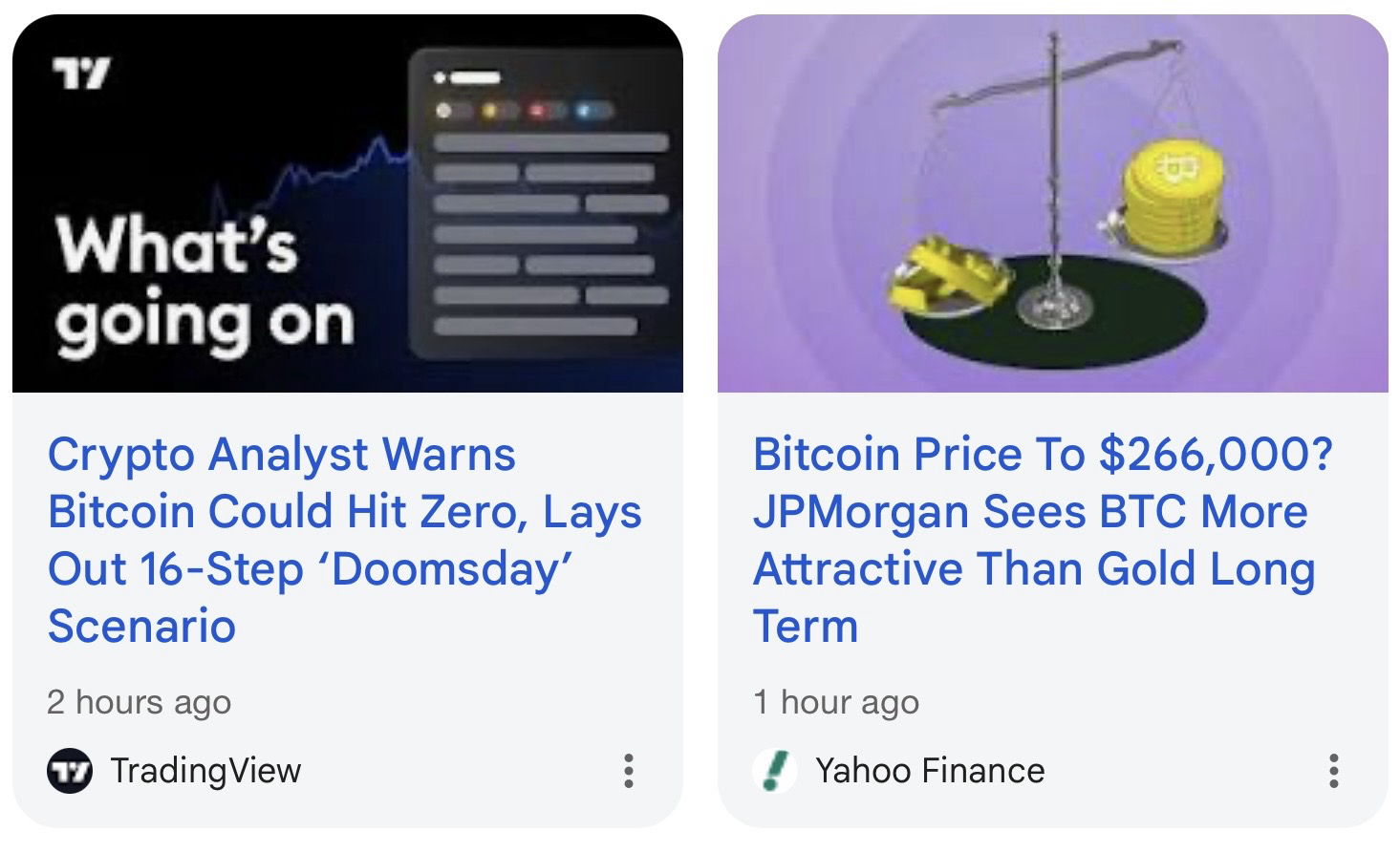Open the 'Crypto Analyst Warns Bitcoin Could Hit Zero' article
The height and width of the screenshot is (853, 1400).
click(344, 540)
